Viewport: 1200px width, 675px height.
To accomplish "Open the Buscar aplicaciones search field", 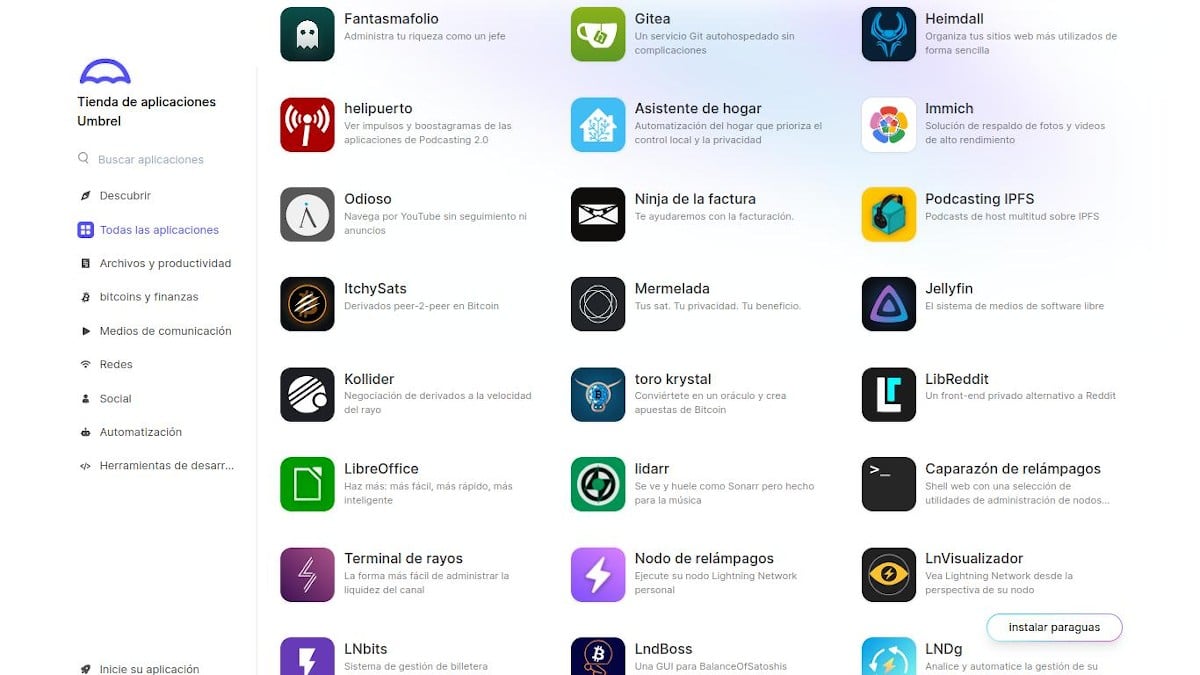I will (150, 160).
